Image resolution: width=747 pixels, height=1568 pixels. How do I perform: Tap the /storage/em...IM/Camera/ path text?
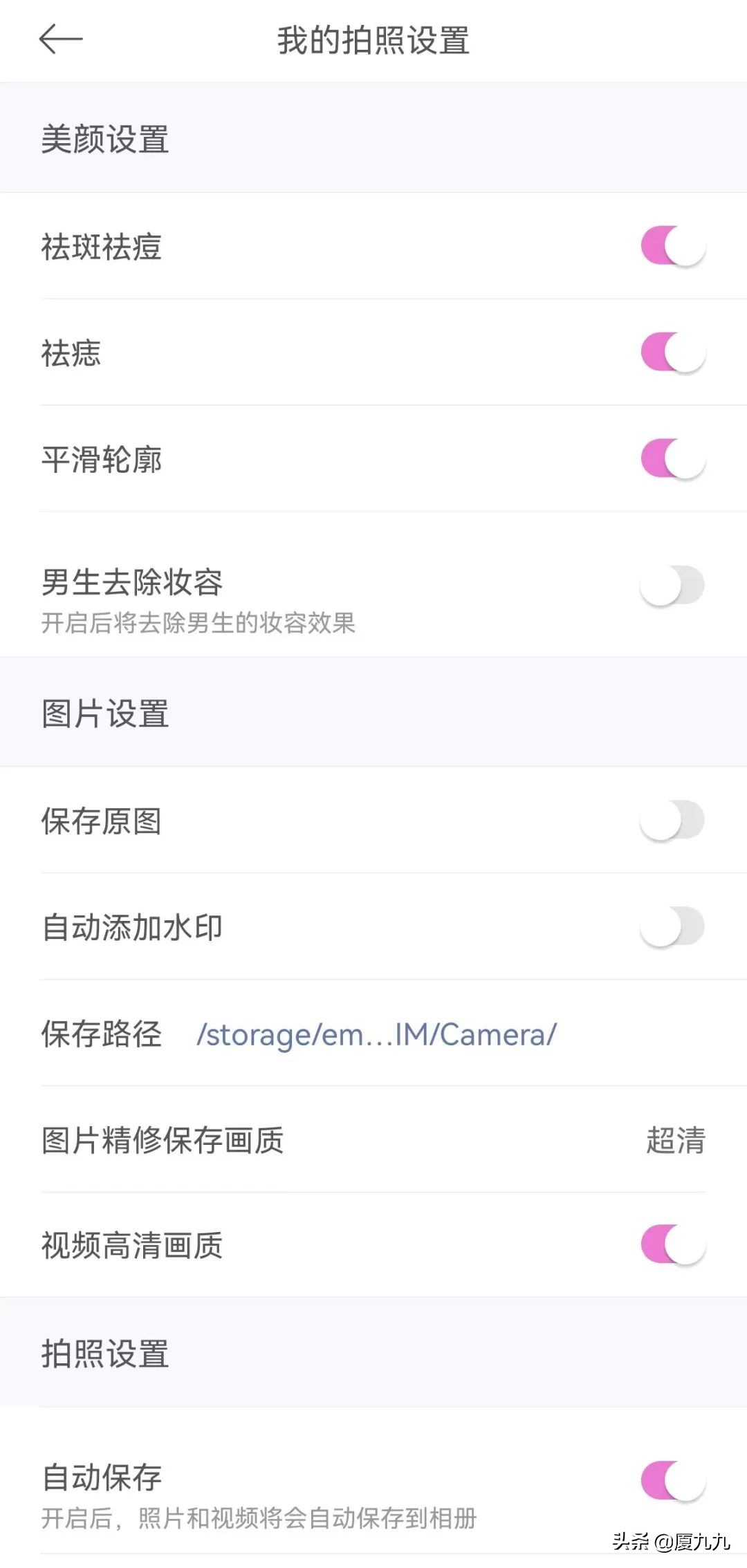[x=377, y=1035]
